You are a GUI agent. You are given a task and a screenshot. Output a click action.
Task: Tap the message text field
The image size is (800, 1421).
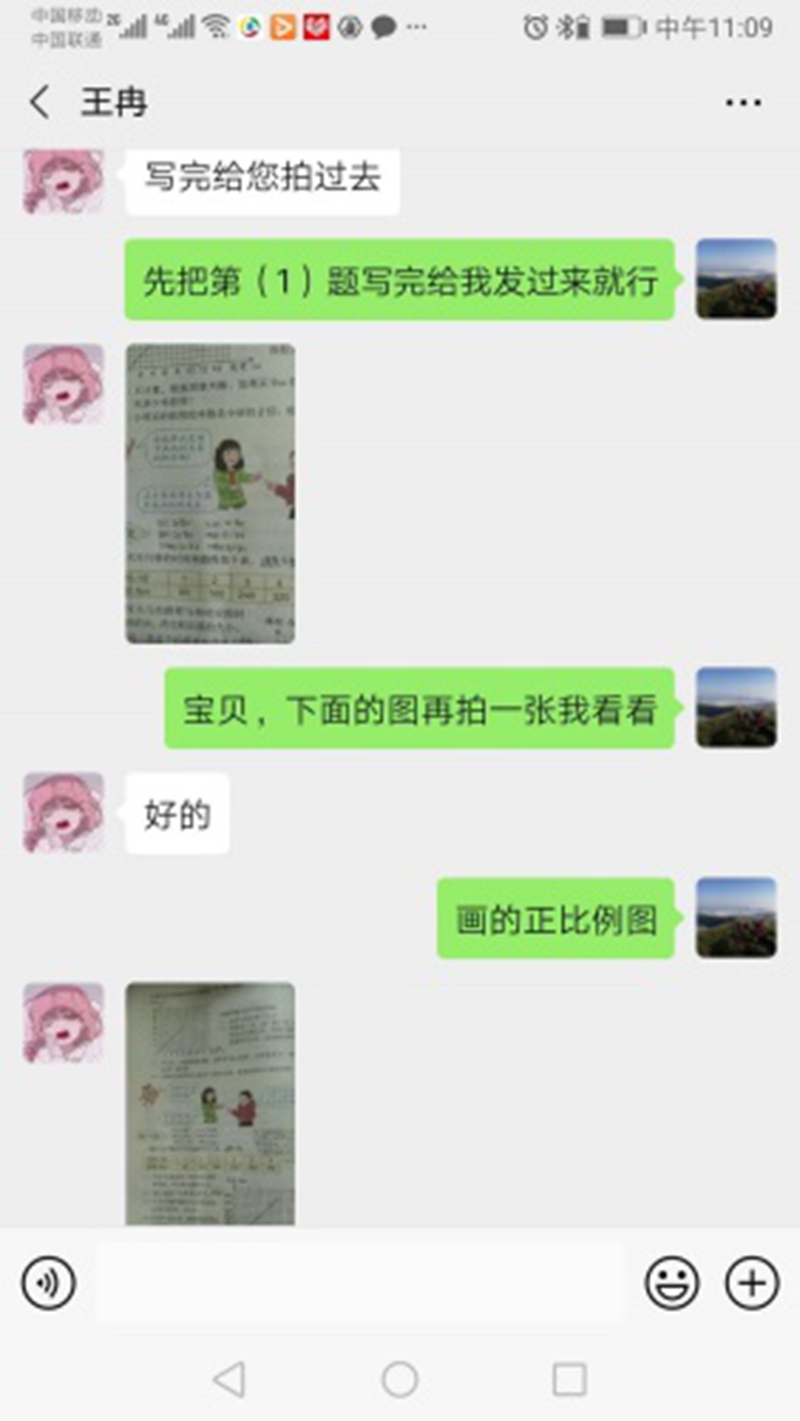360,1281
